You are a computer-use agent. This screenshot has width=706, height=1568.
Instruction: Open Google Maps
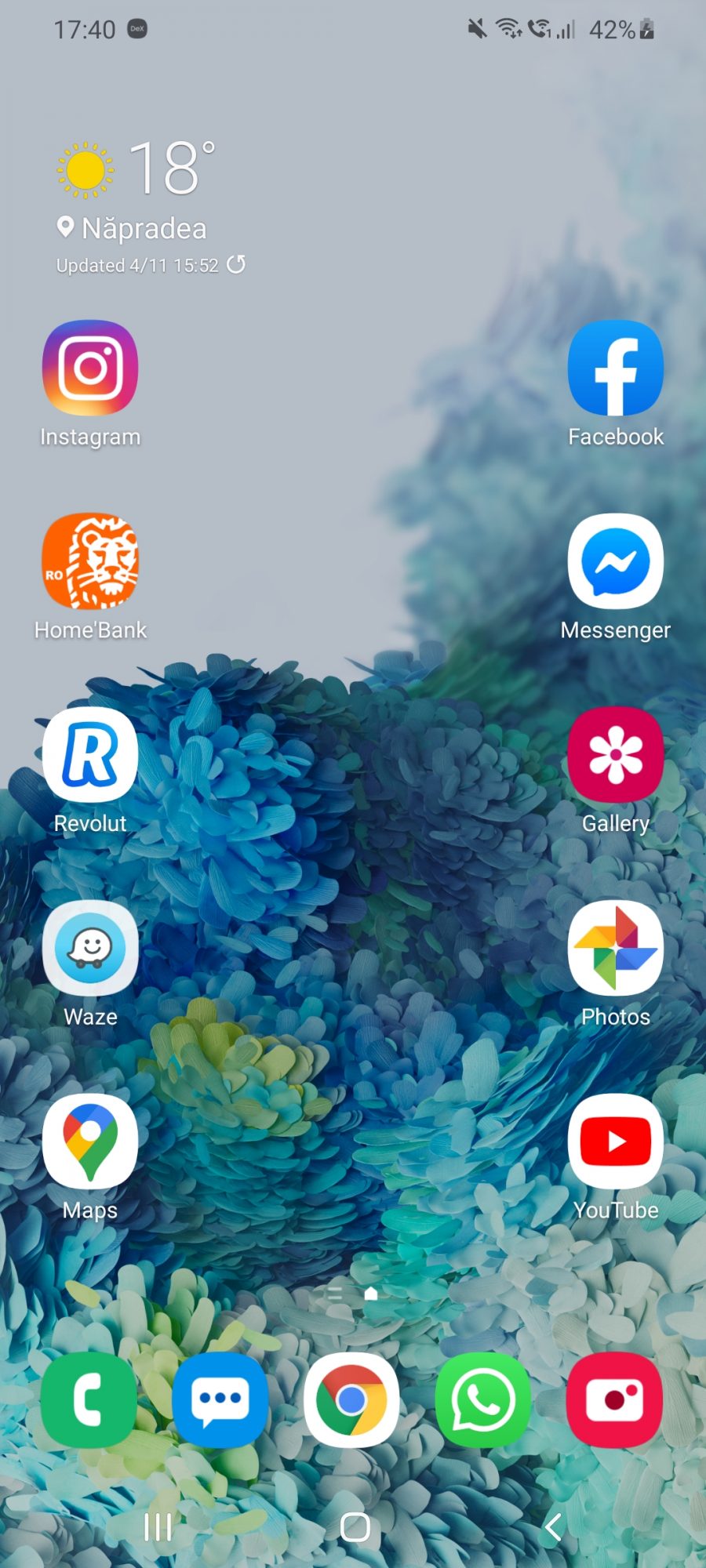pos(90,1142)
